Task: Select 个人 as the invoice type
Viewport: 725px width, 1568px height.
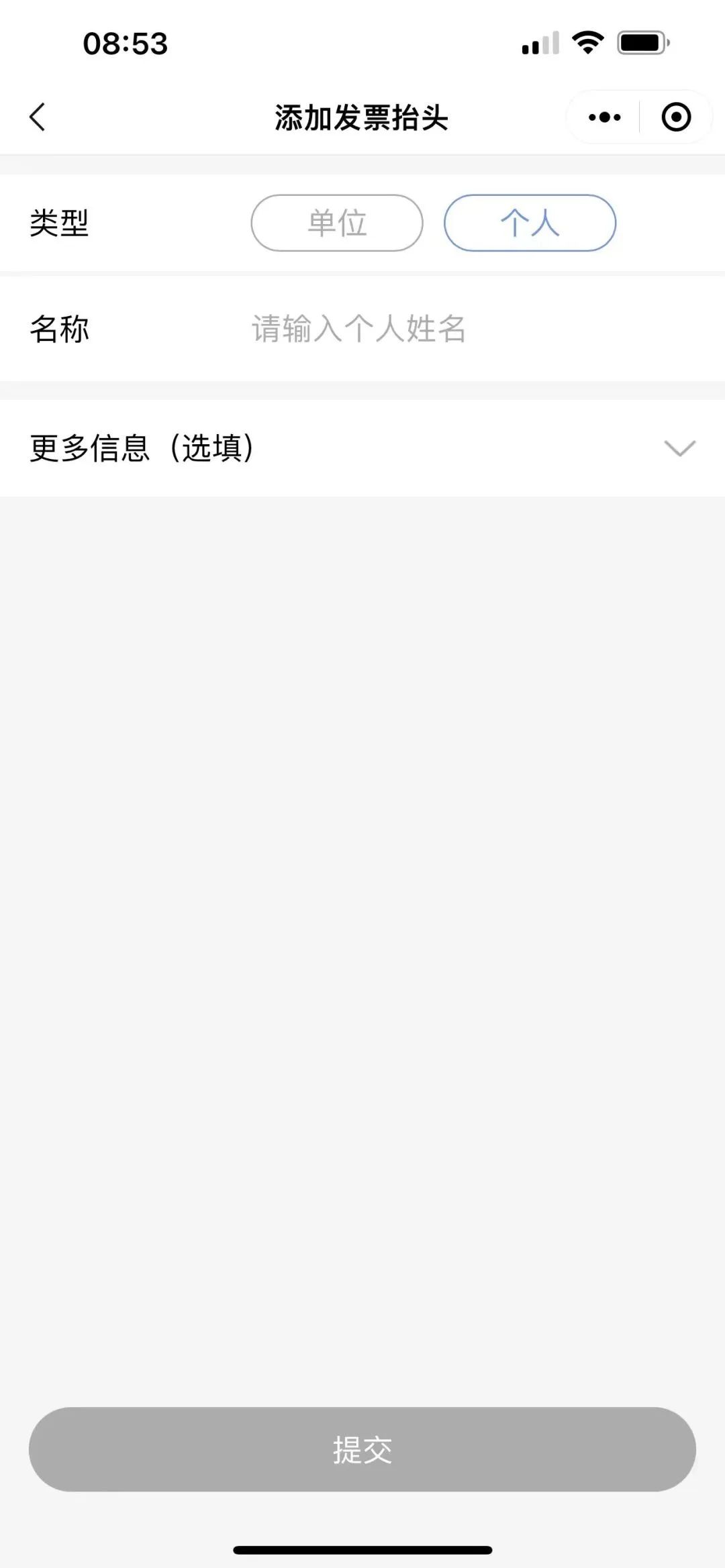Action: (x=530, y=223)
